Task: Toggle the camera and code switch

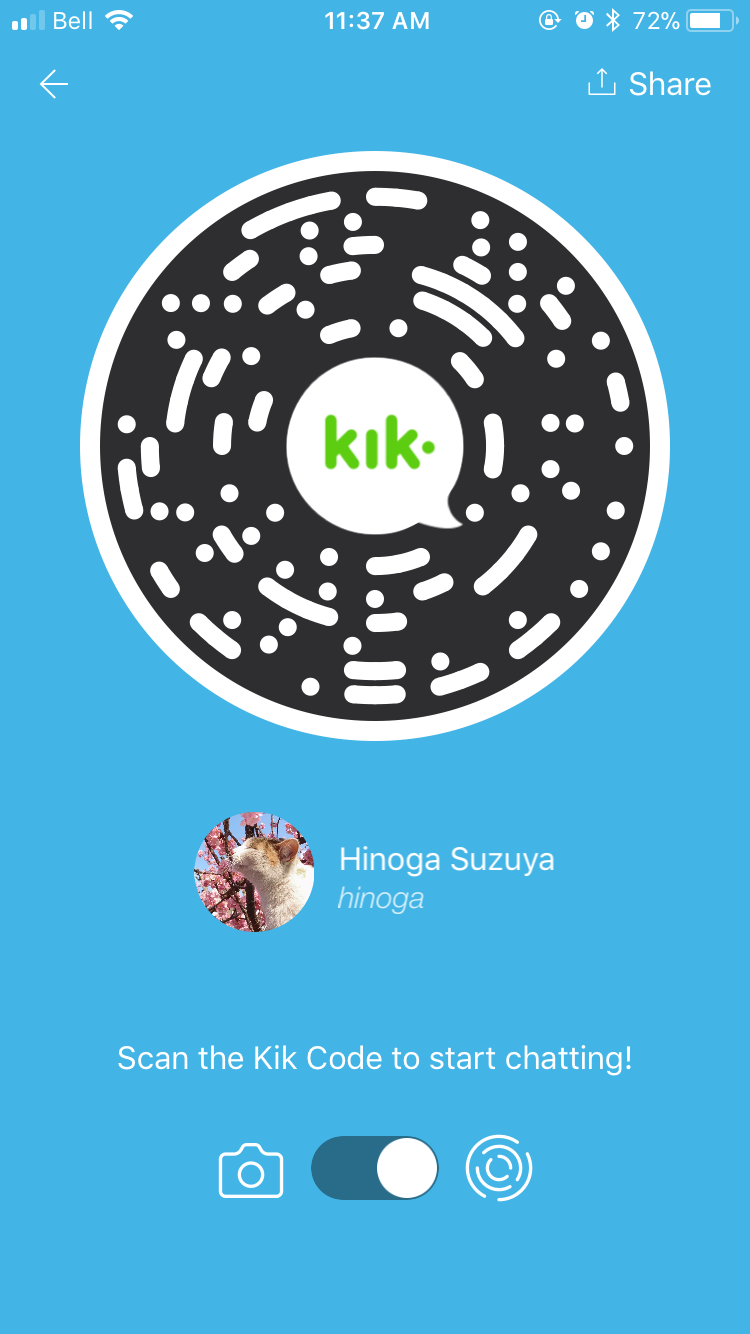Action: point(375,1168)
